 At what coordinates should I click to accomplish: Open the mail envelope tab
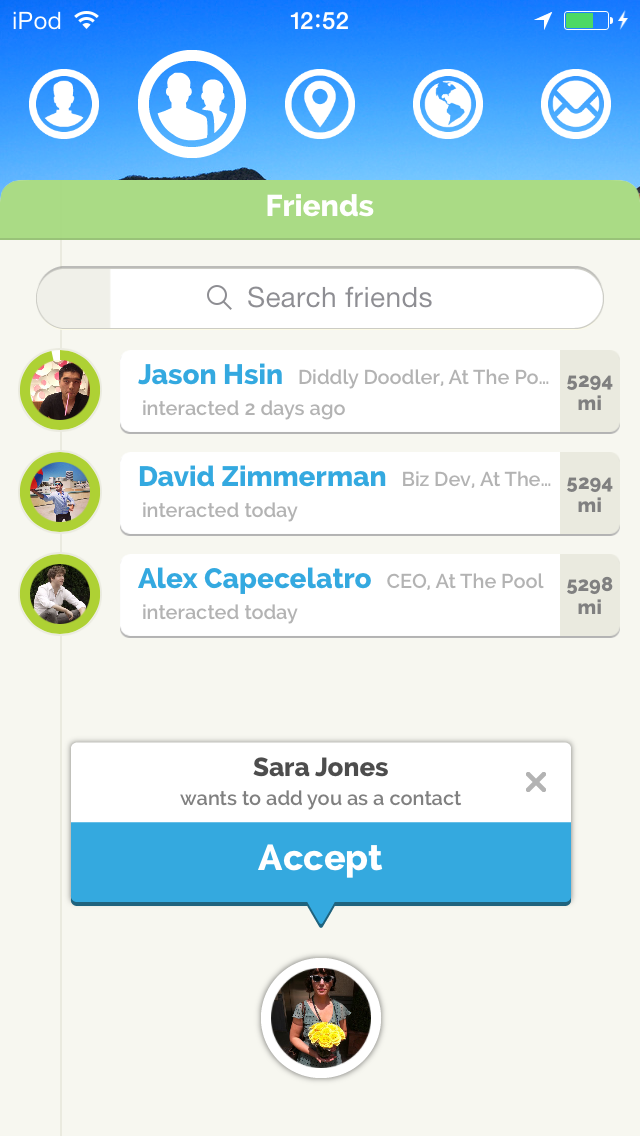pyautogui.click(x=575, y=104)
